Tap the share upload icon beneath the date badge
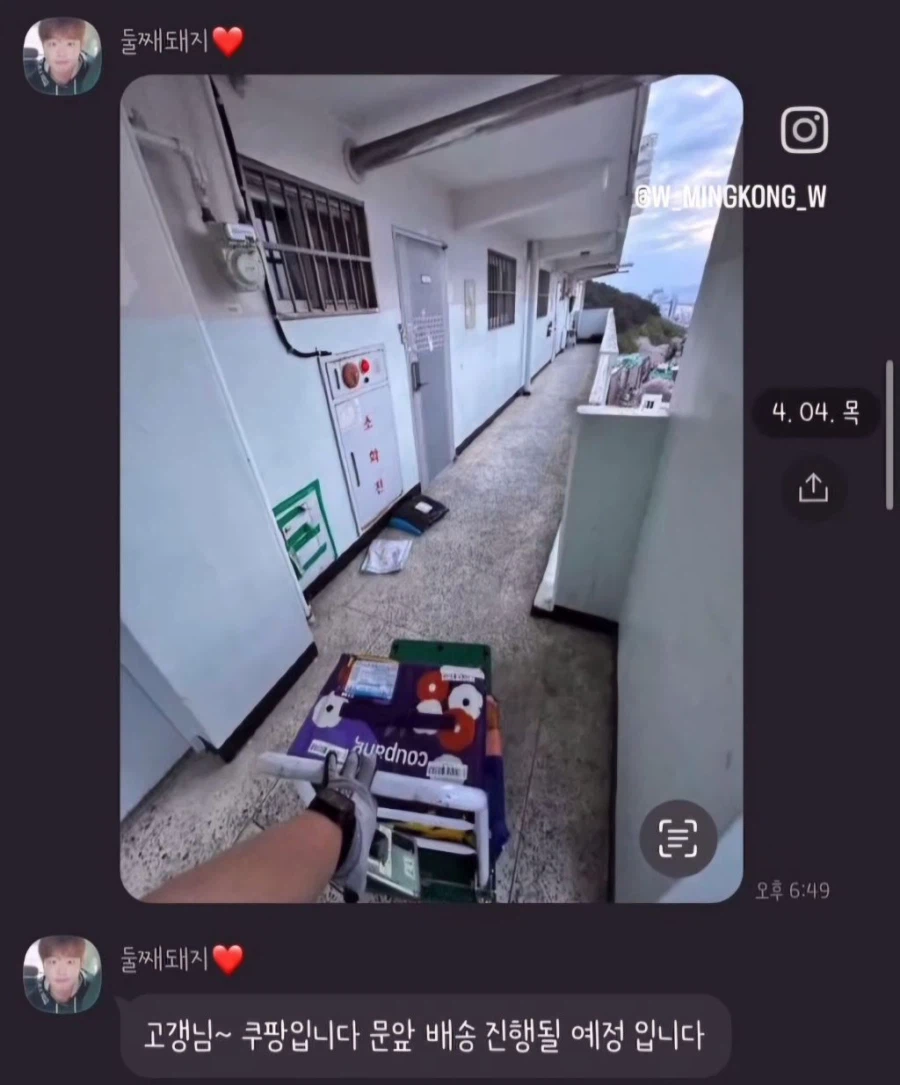Screen dimensions: 900x1085 point(814,488)
